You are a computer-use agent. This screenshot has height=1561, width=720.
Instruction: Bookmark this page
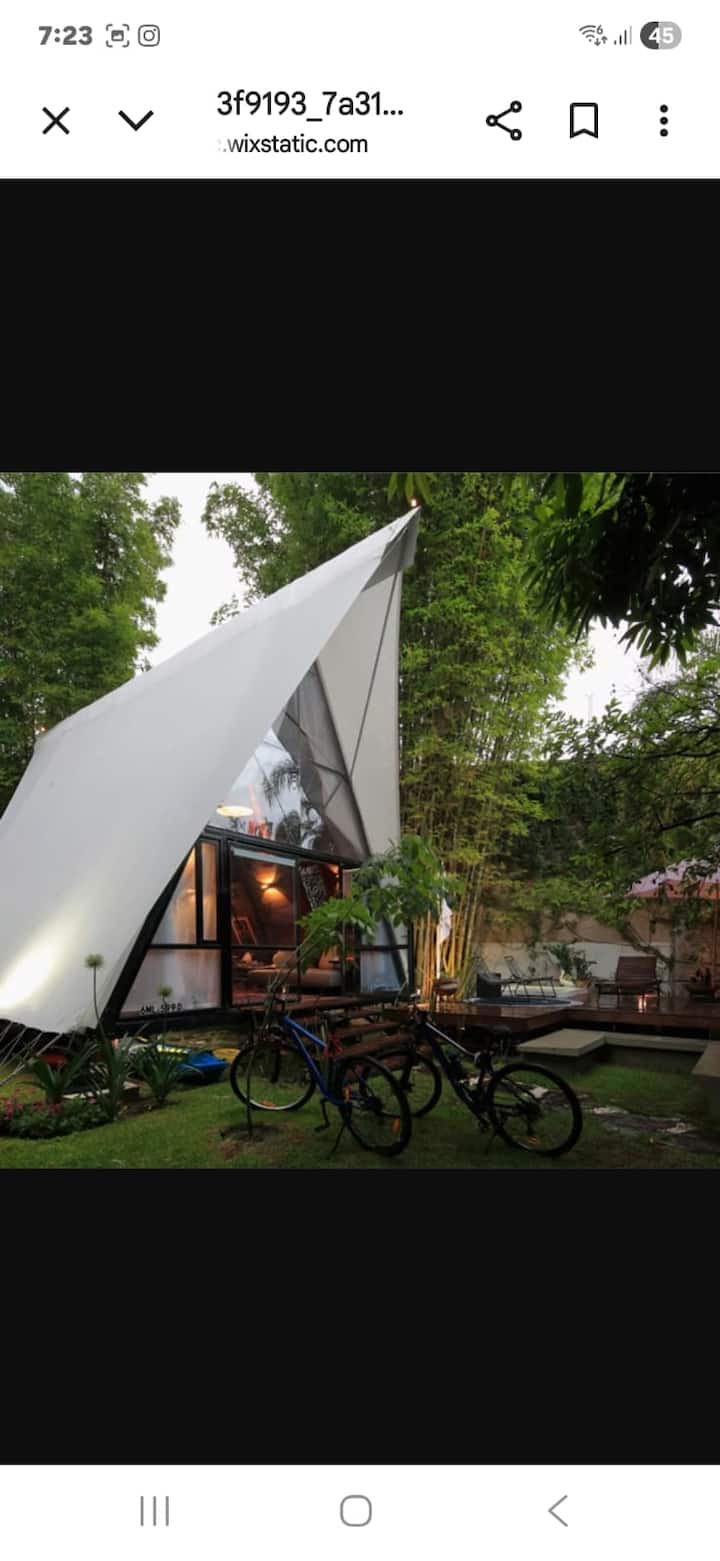pyautogui.click(x=584, y=121)
